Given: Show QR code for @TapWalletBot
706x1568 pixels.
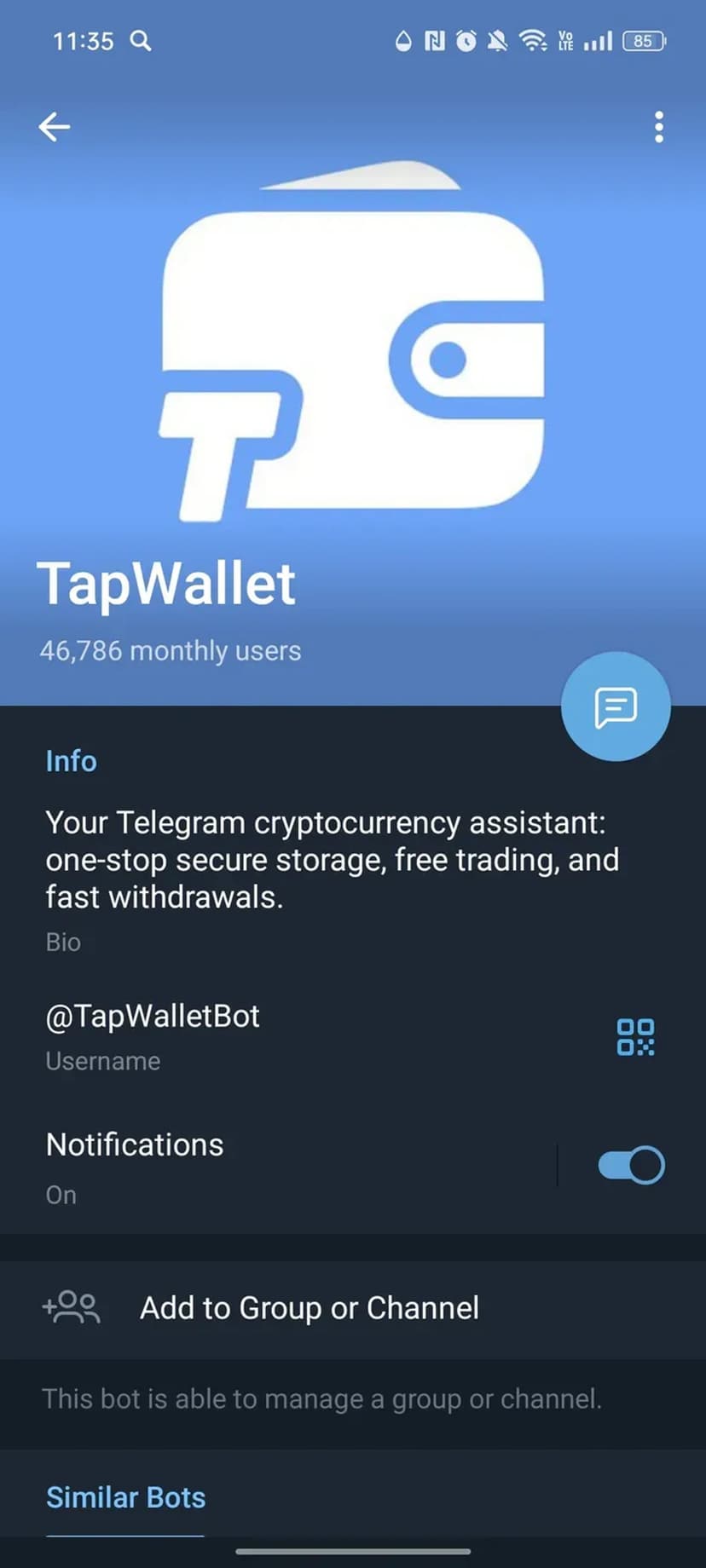Looking at the screenshot, I should 635,1037.
